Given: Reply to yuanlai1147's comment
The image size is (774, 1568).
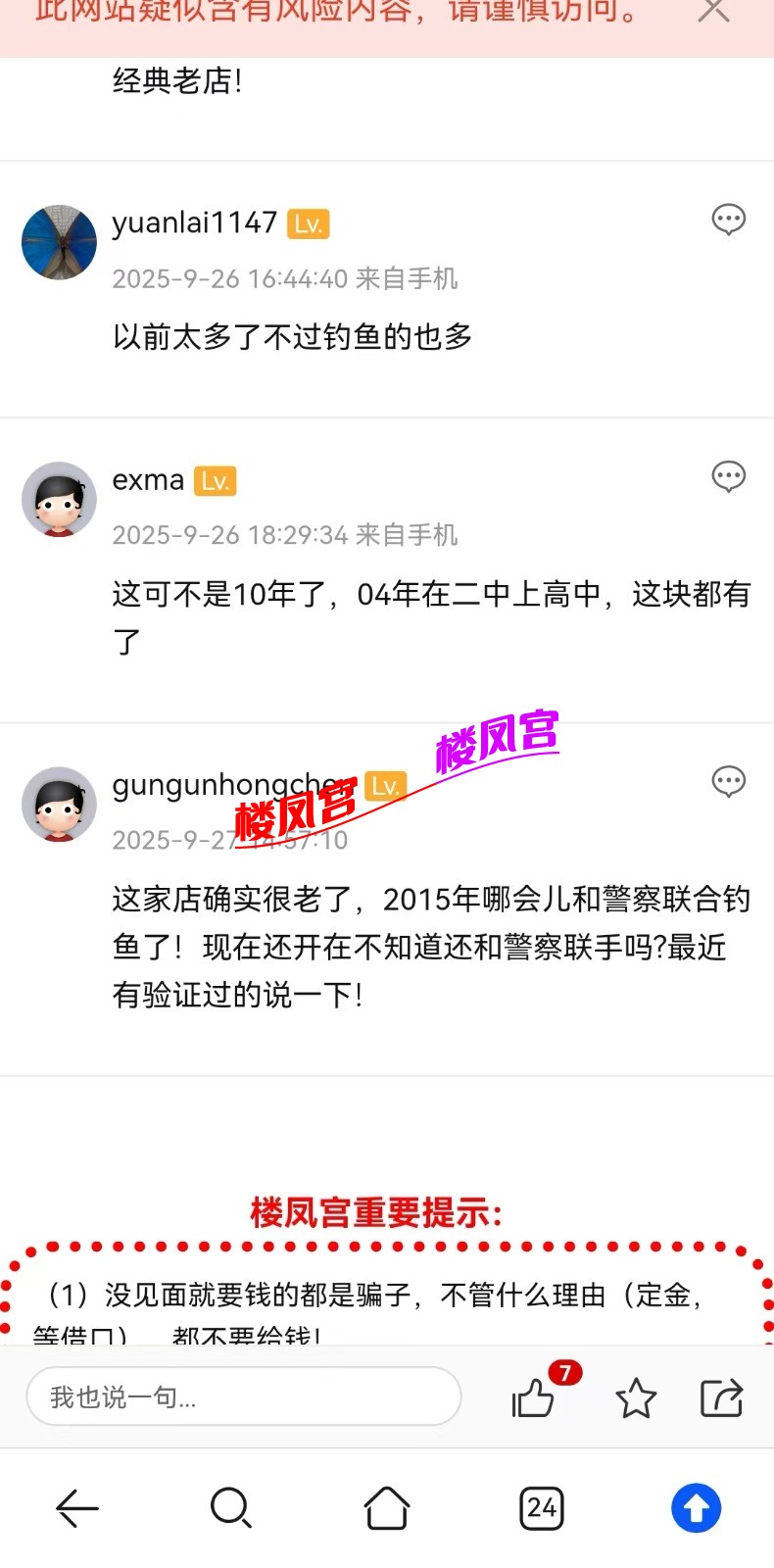Looking at the screenshot, I should click(x=728, y=220).
